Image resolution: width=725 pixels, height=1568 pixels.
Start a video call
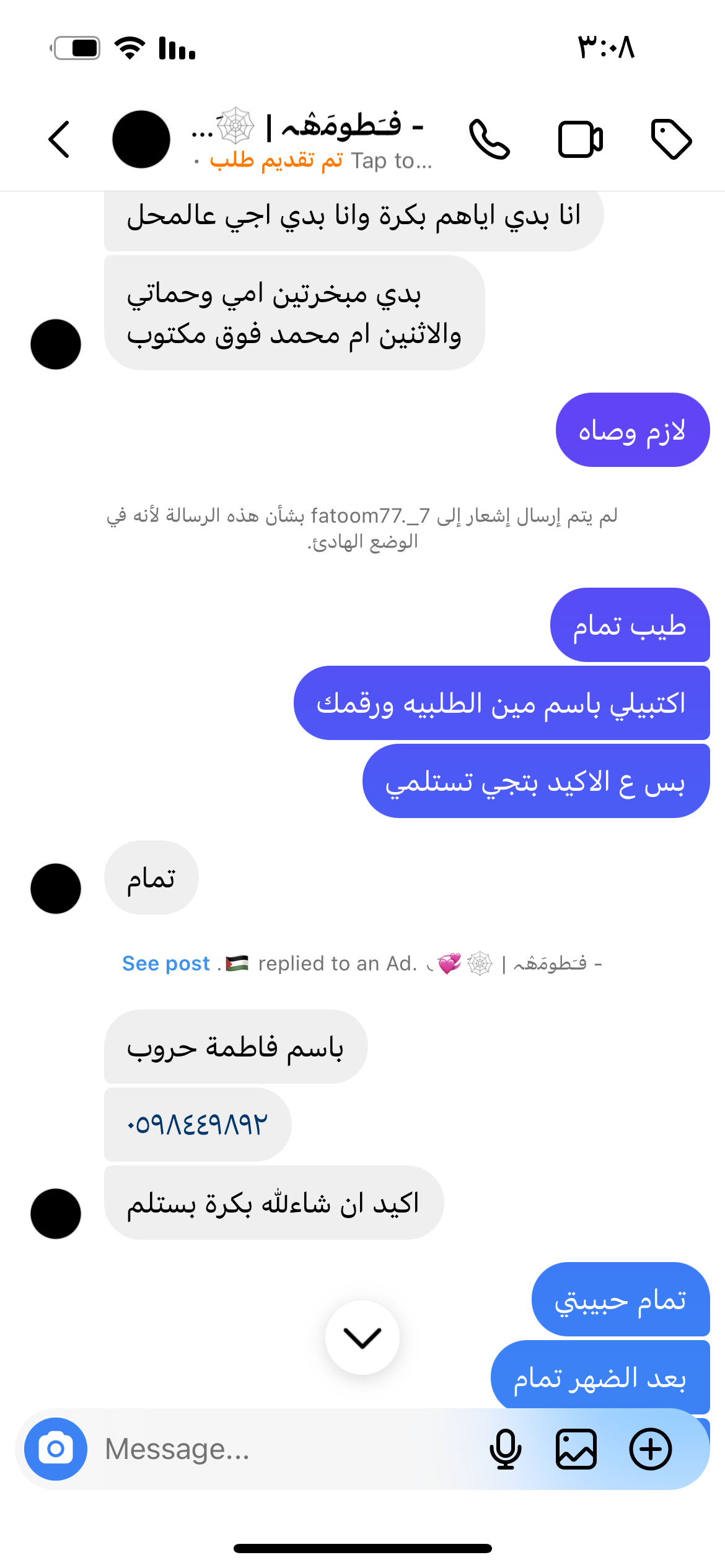point(580,139)
